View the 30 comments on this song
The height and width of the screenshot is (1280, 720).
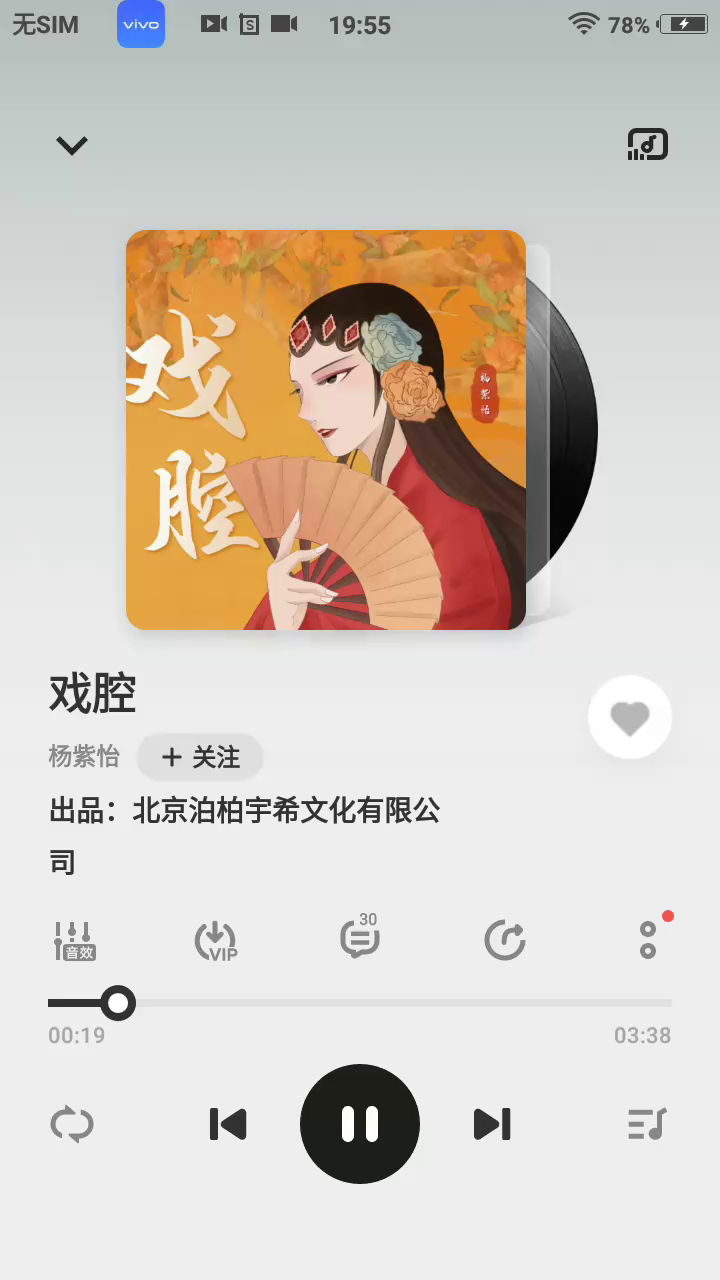359,938
